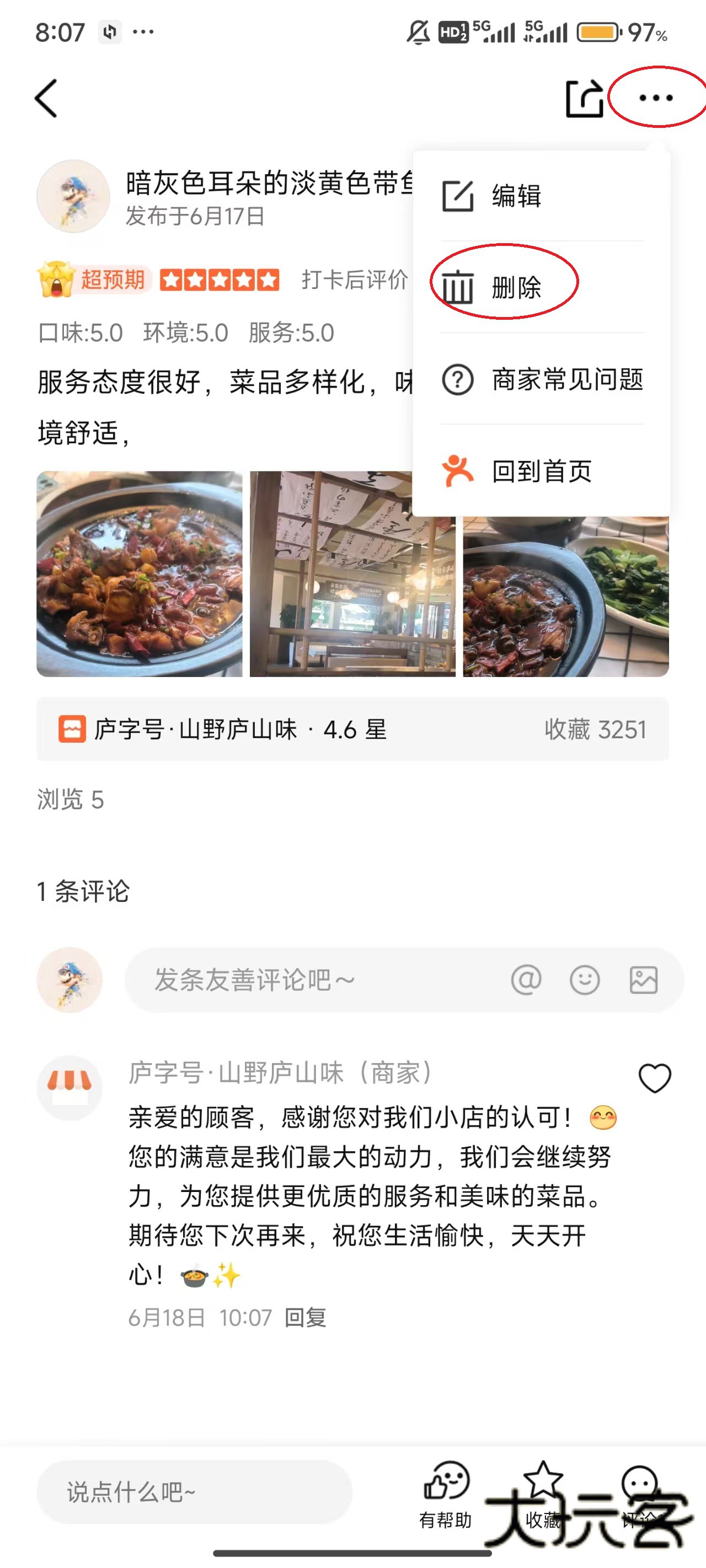Viewport: 706px width, 1568px height.
Task: Mark the review as 有帮助
Action: pyautogui.click(x=446, y=1494)
